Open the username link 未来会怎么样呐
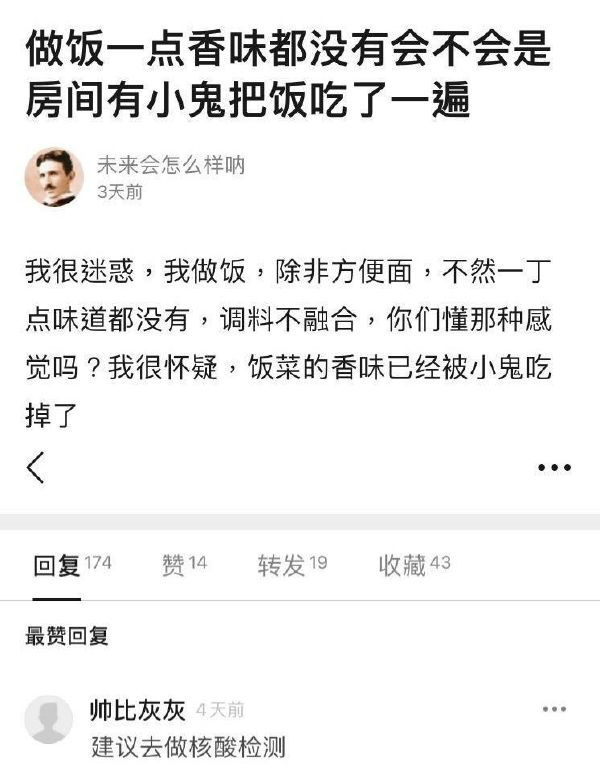The height and width of the screenshot is (769, 600). click(170, 165)
